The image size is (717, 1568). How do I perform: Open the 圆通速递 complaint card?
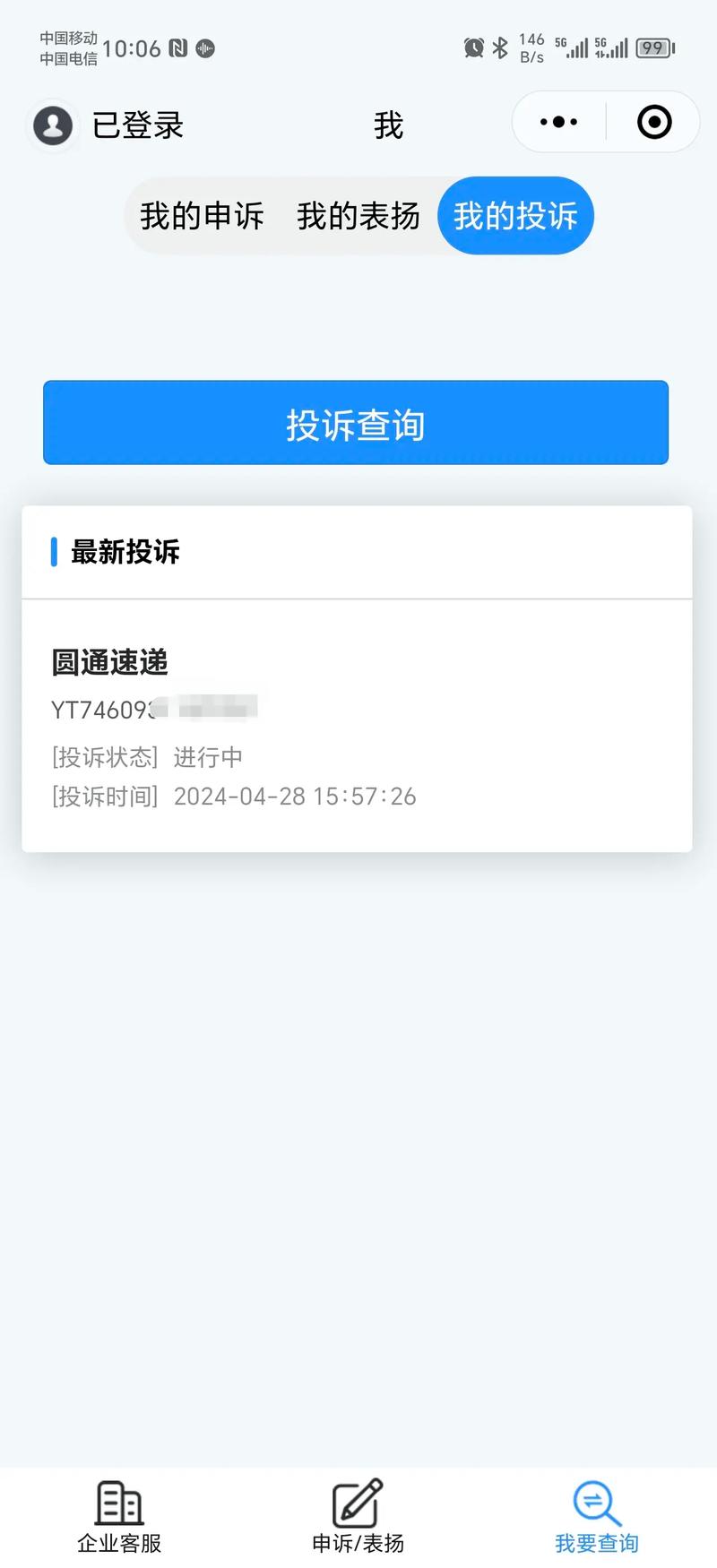pos(357,726)
